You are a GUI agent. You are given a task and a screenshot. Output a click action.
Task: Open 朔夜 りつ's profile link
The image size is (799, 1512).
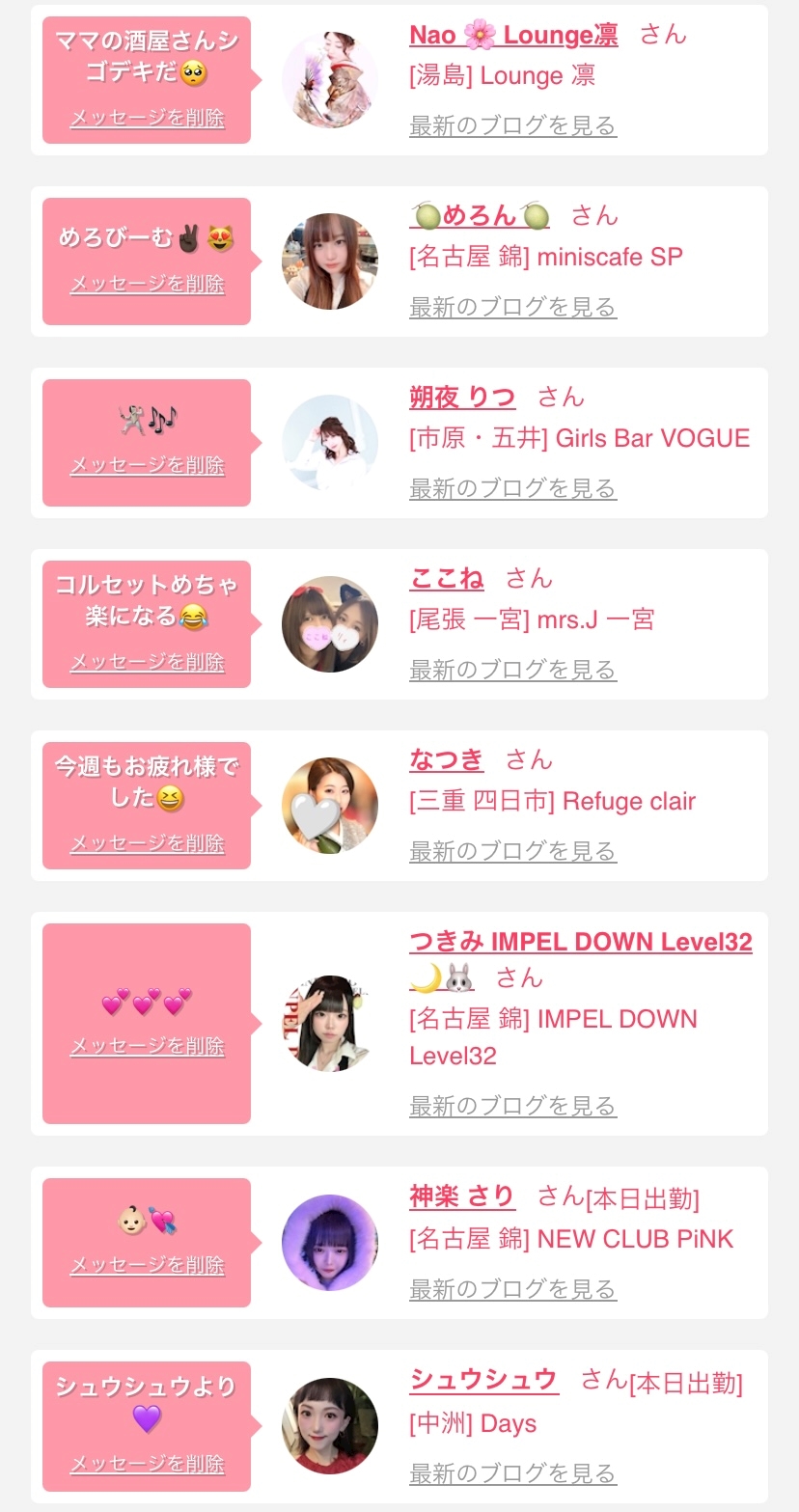click(462, 397)
